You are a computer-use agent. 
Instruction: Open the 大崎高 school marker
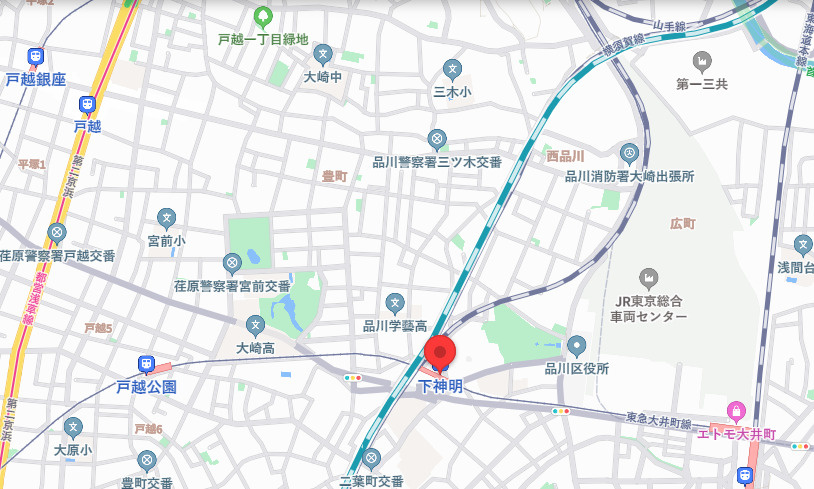[x=255, y=326]
